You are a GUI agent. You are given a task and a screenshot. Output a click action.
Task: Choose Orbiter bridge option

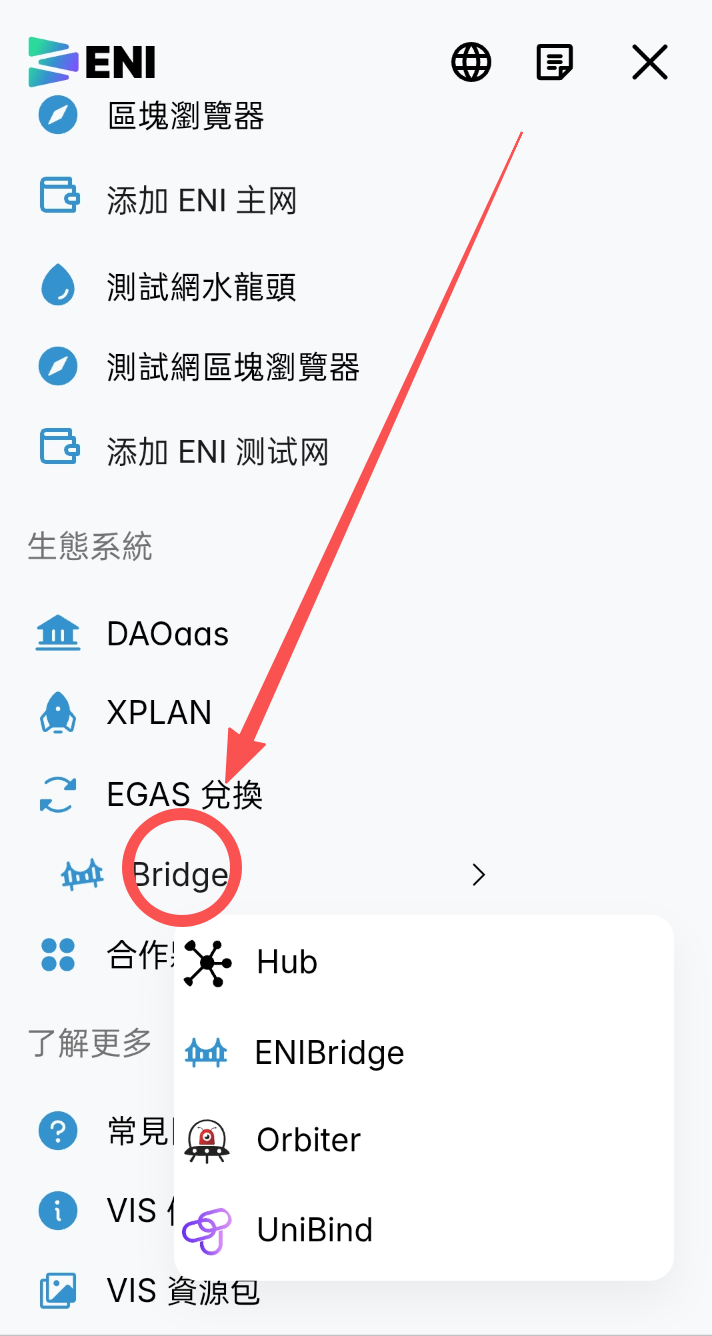(x=308, y=1140)
